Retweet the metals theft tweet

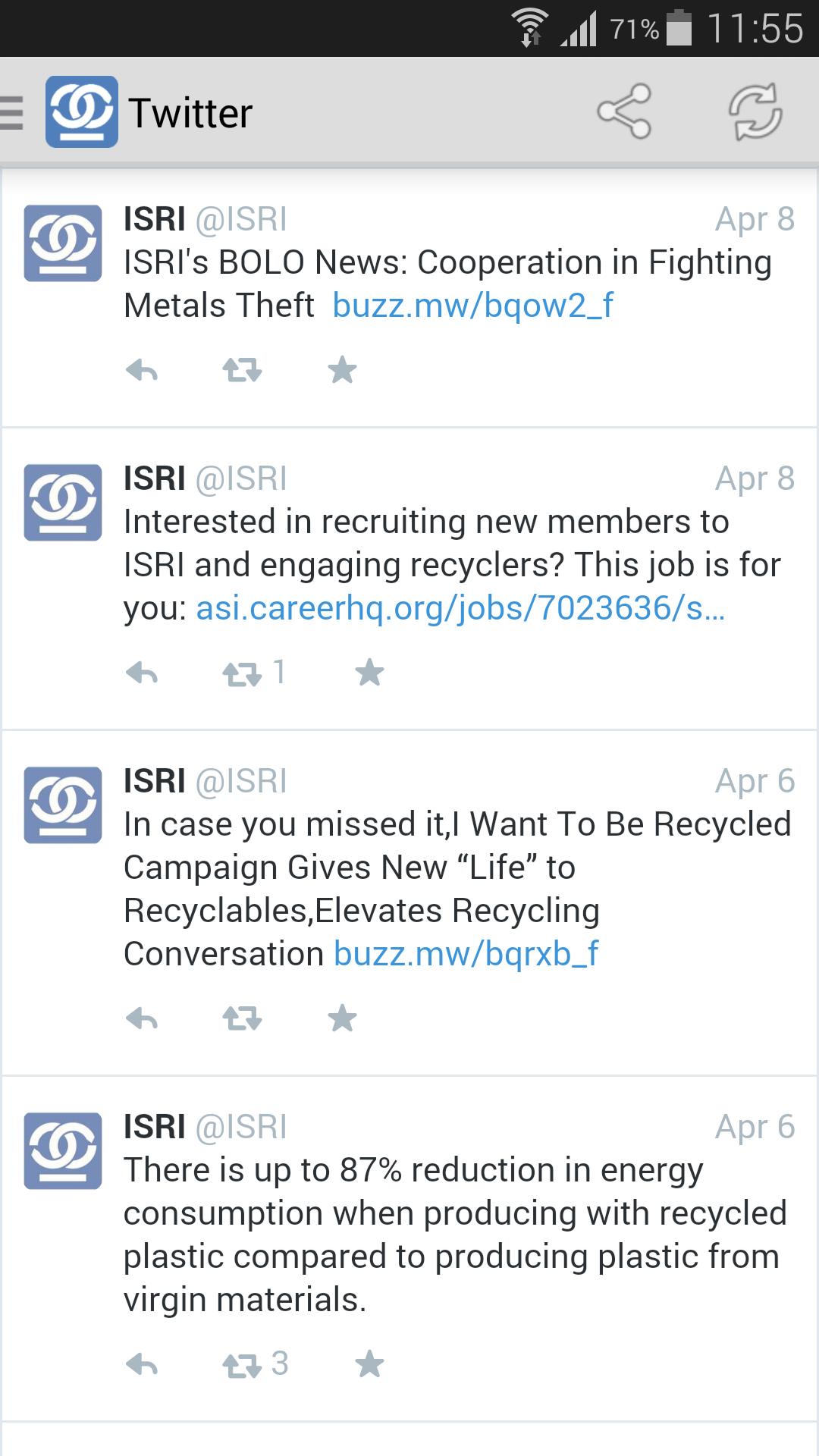coord(243,370)
